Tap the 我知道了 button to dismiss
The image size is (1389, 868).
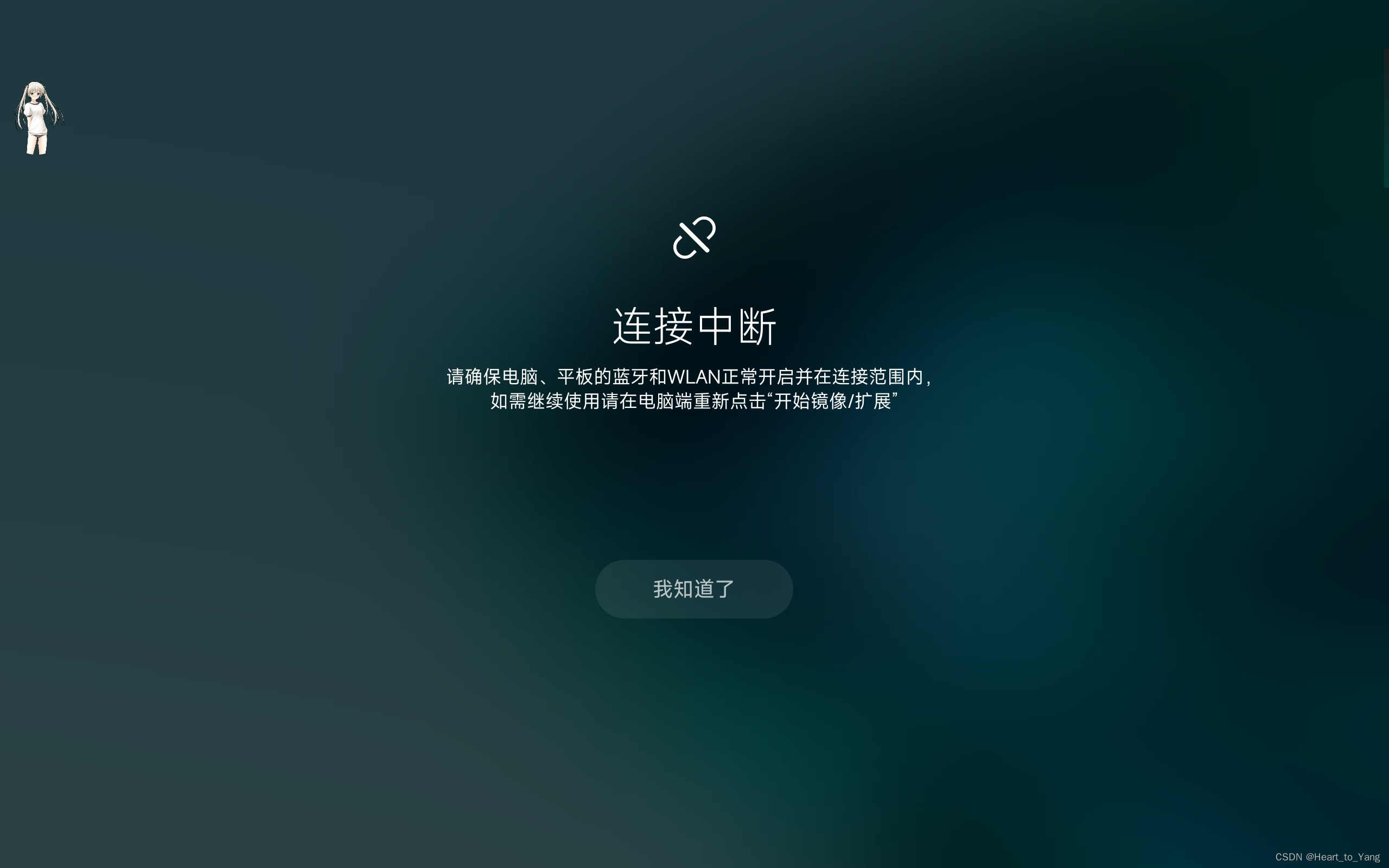click(693, 589)
